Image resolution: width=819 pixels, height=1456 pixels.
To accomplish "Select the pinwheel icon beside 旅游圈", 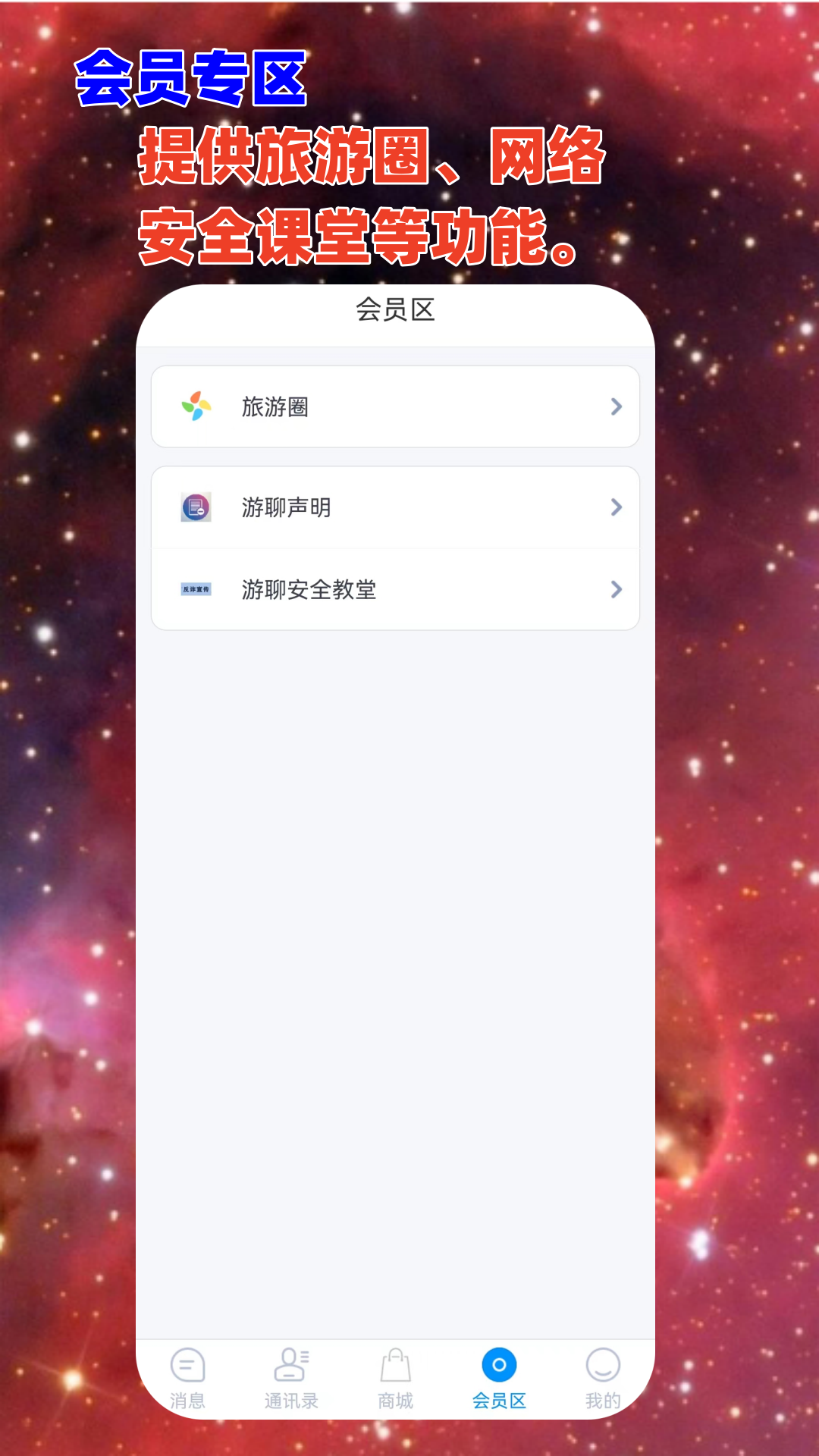I will click(x=196, y=406).
